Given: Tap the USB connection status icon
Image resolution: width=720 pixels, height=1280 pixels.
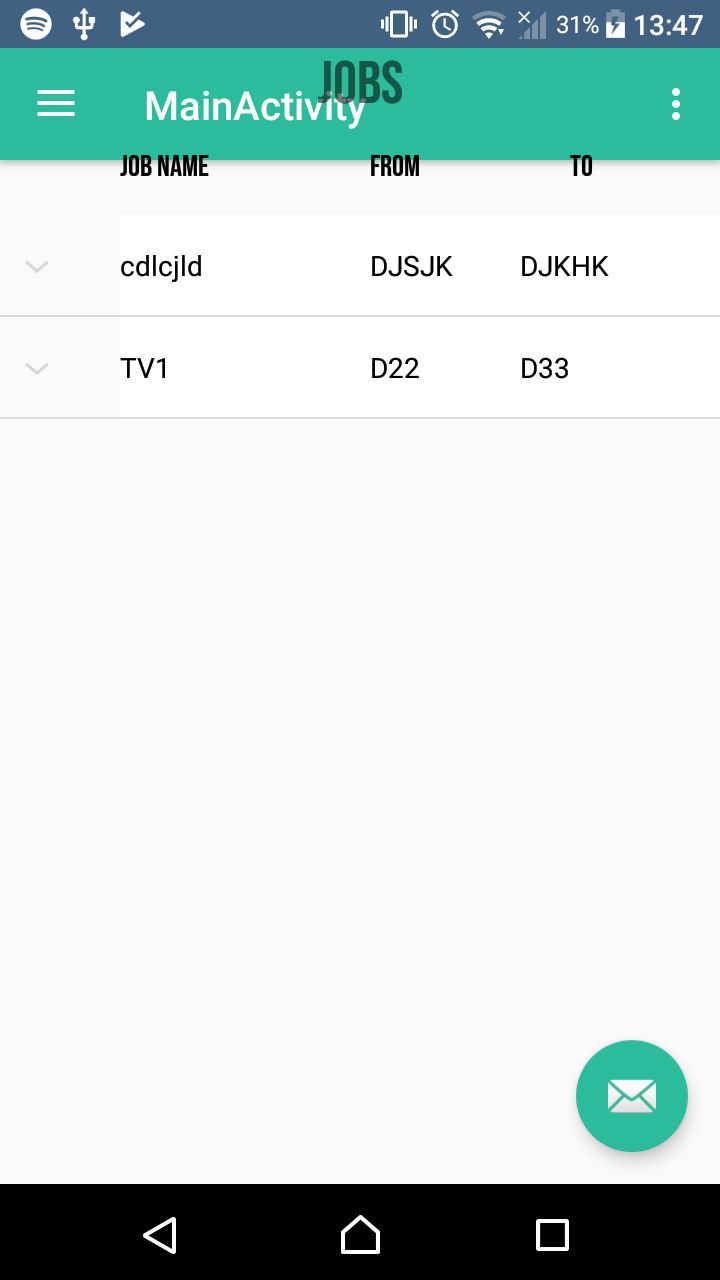Looking at the screenshot, I should (x=84, y=23).
